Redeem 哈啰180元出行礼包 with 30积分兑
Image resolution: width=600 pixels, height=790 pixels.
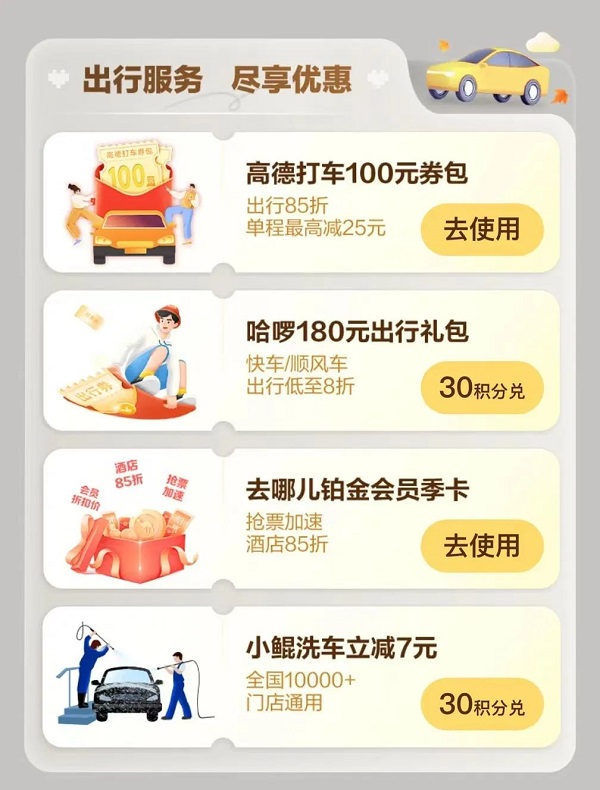point(481,388)
